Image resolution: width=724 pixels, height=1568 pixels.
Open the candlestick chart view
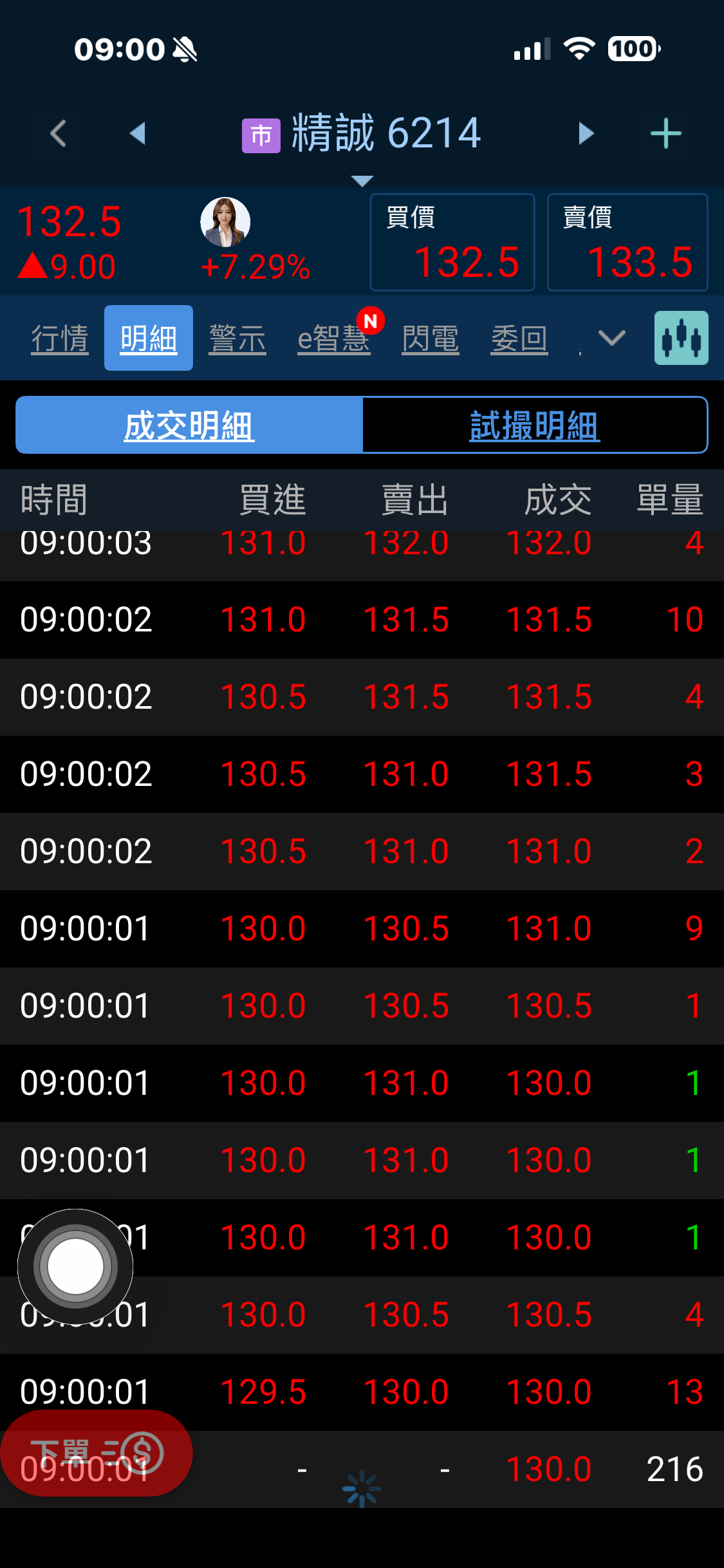(x=681, y=338)
